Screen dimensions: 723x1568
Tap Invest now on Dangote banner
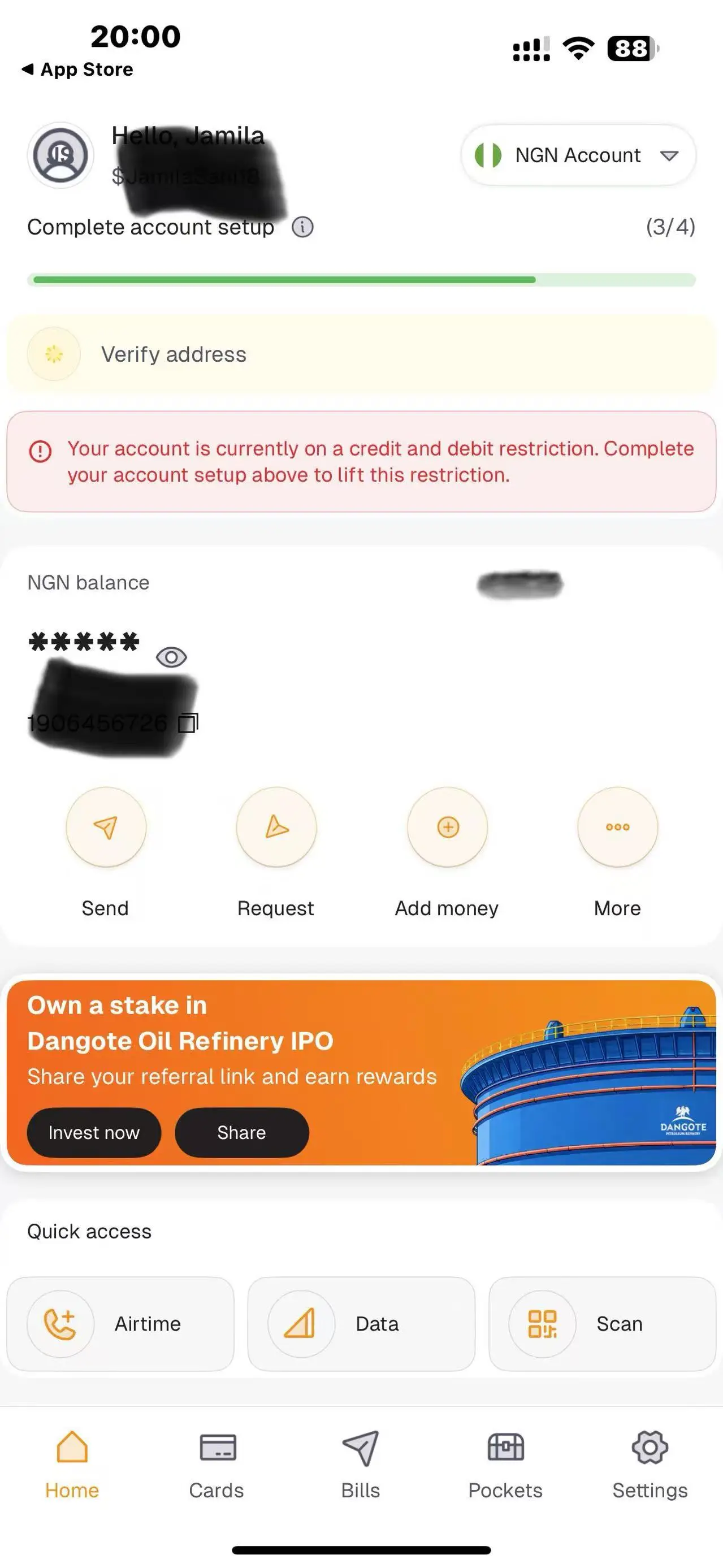point(94,1132)
